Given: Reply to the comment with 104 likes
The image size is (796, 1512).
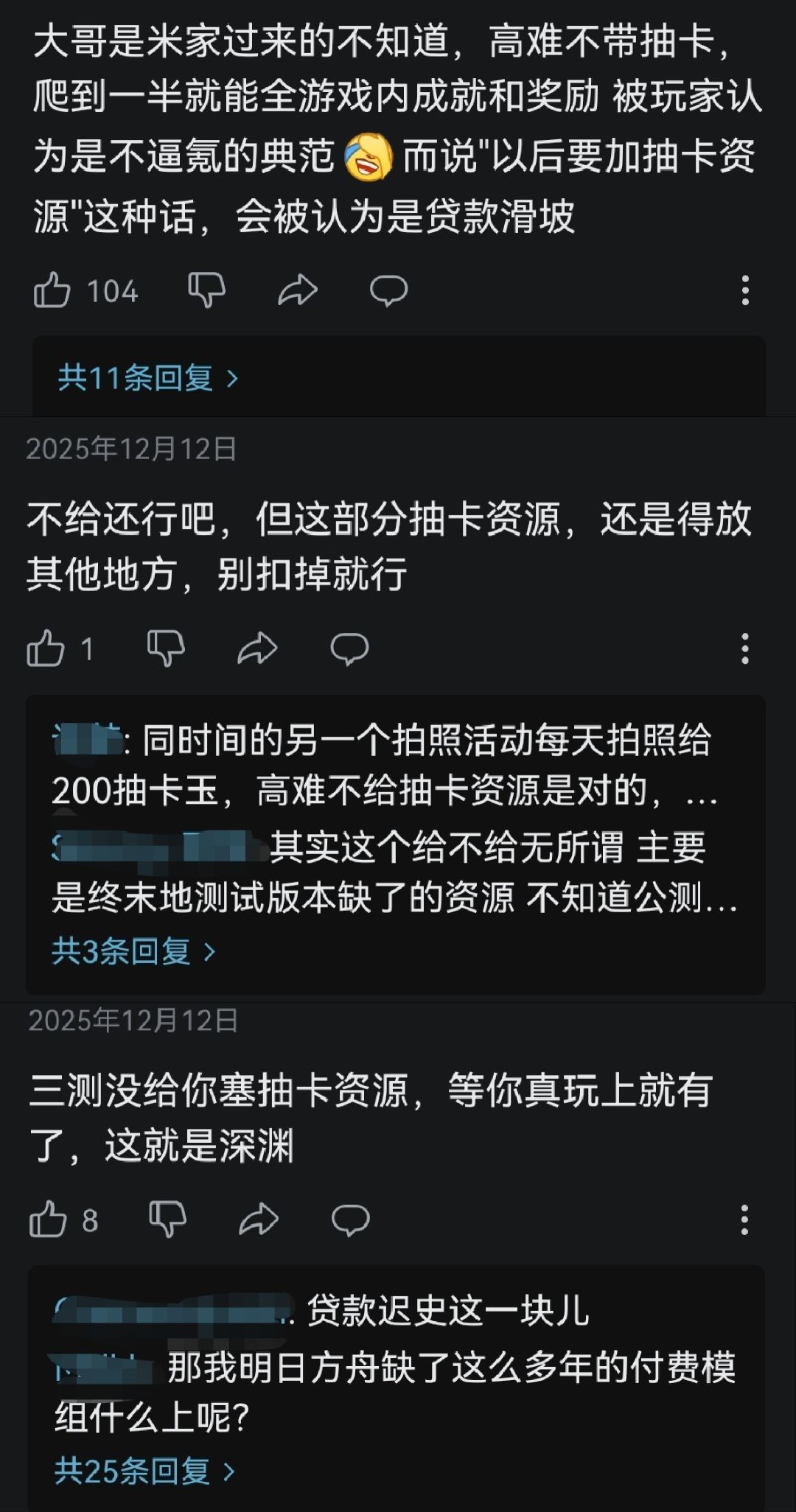Looking at the screenshot, I should tap(388, 290).
